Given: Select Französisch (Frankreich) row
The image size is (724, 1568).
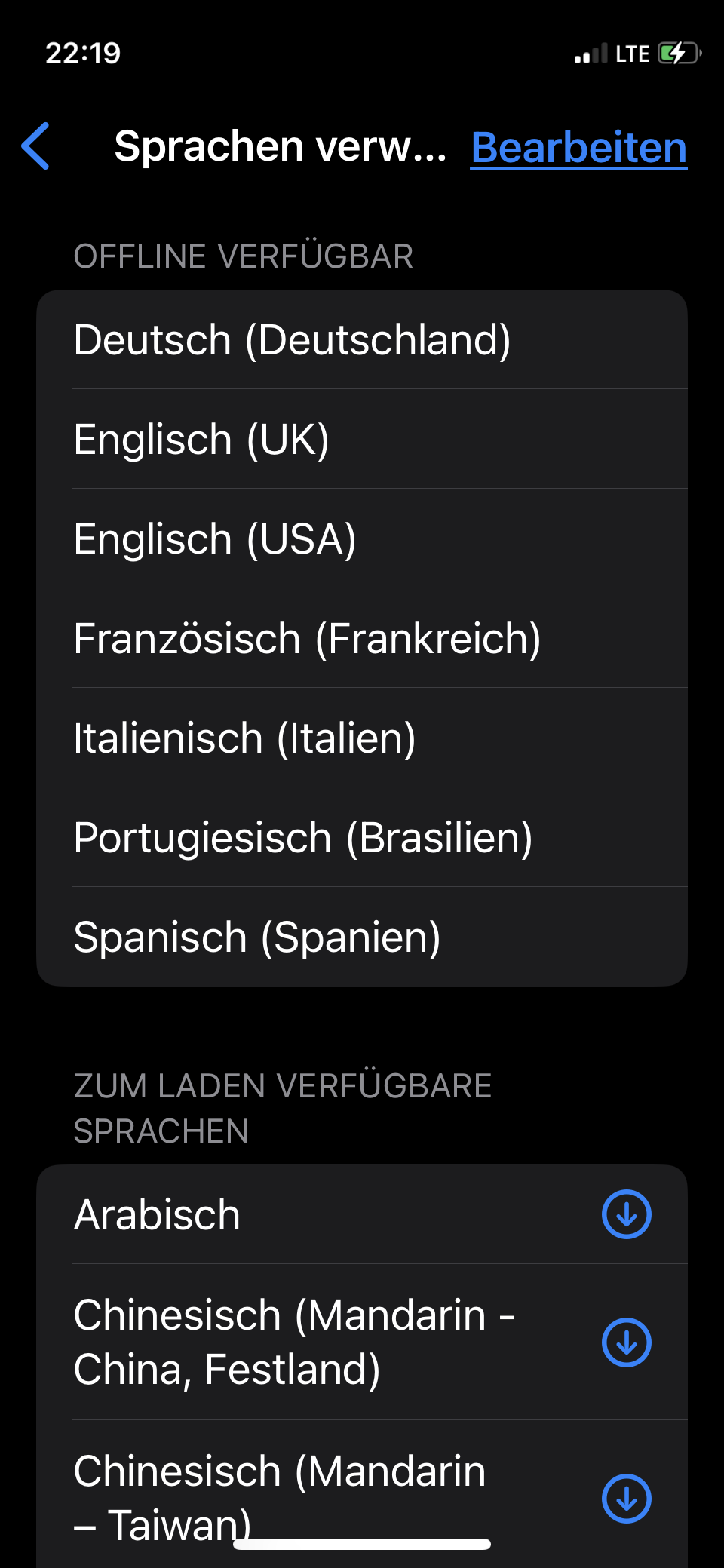Looking at the screenshot, I should 362,639.
